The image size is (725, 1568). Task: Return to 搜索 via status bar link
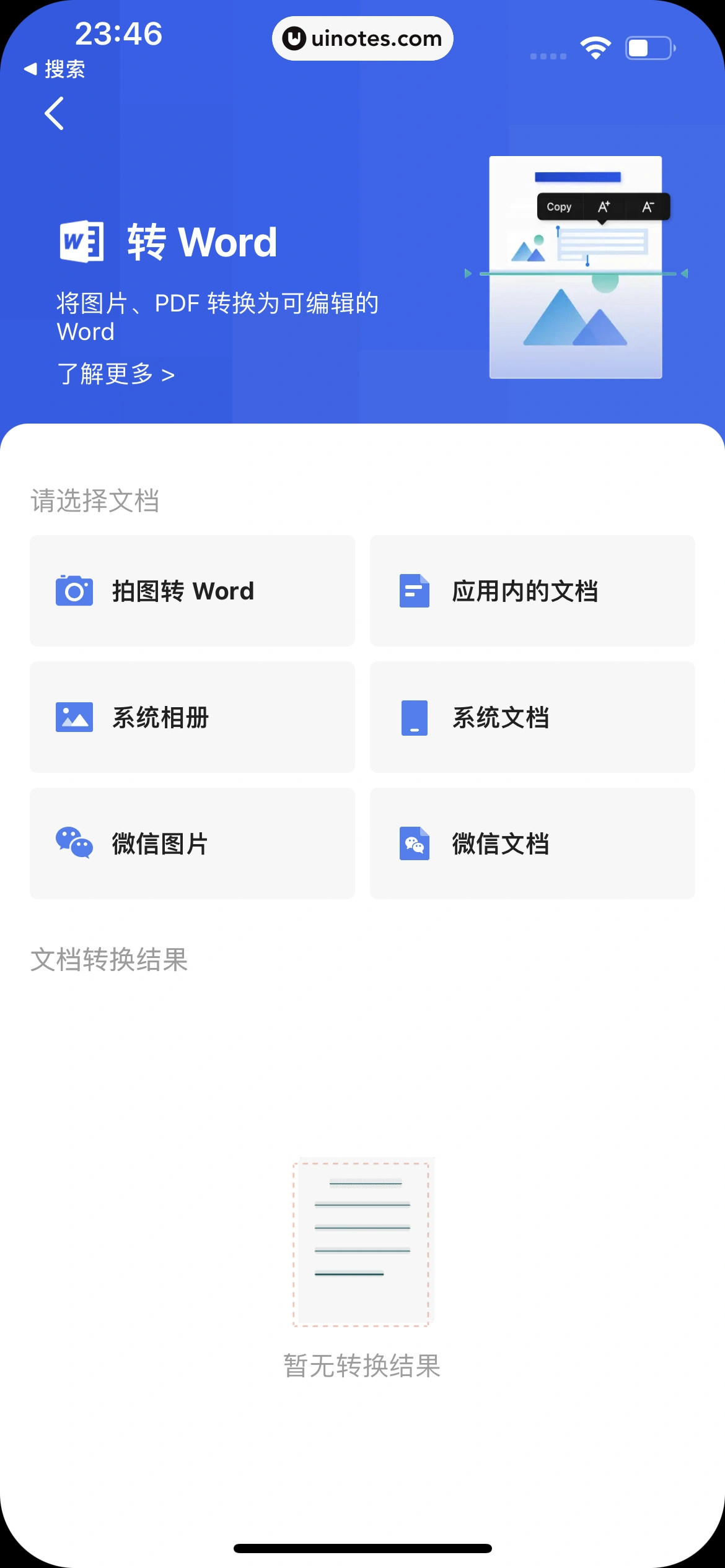(x=55, y=69)
